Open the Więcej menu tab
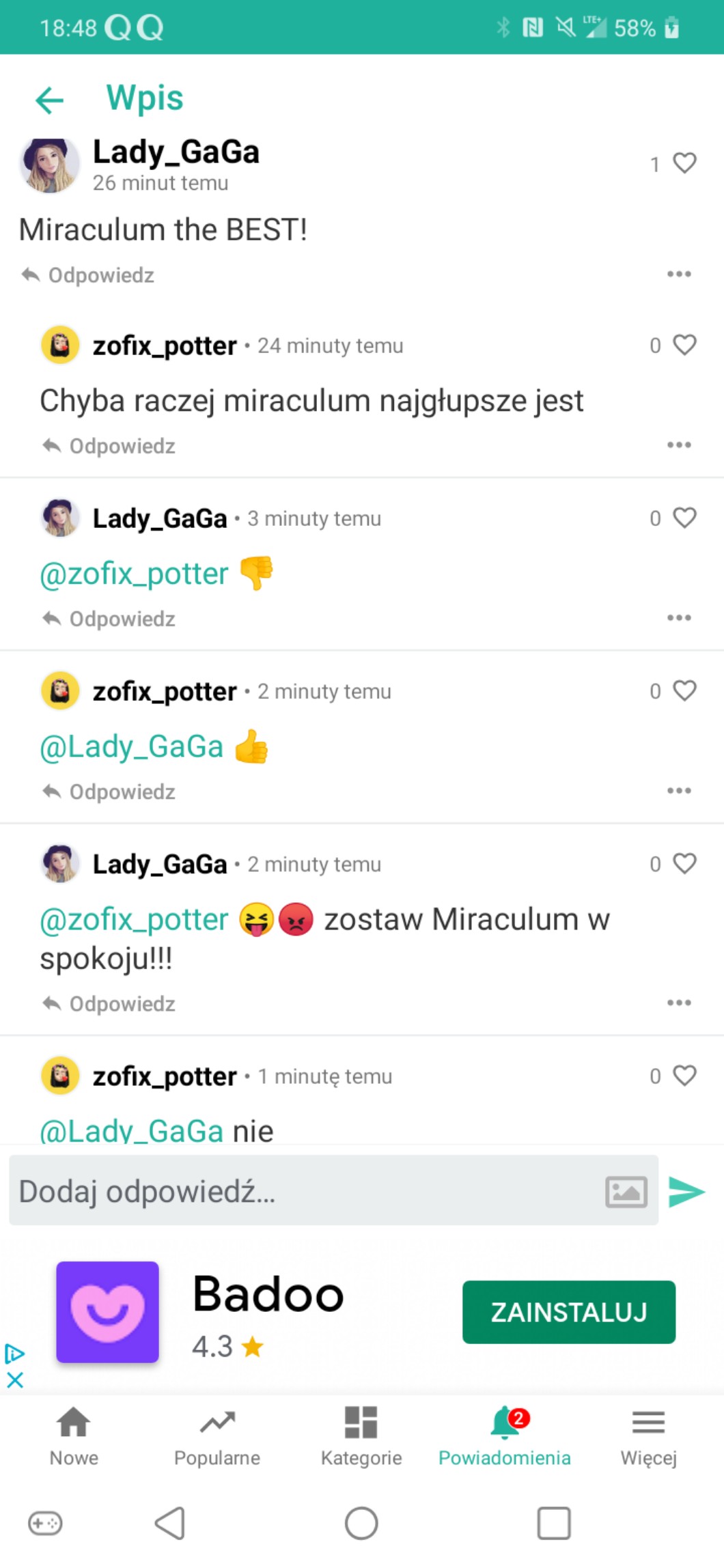The image size is (724, 1568). tap(648, 1436)
